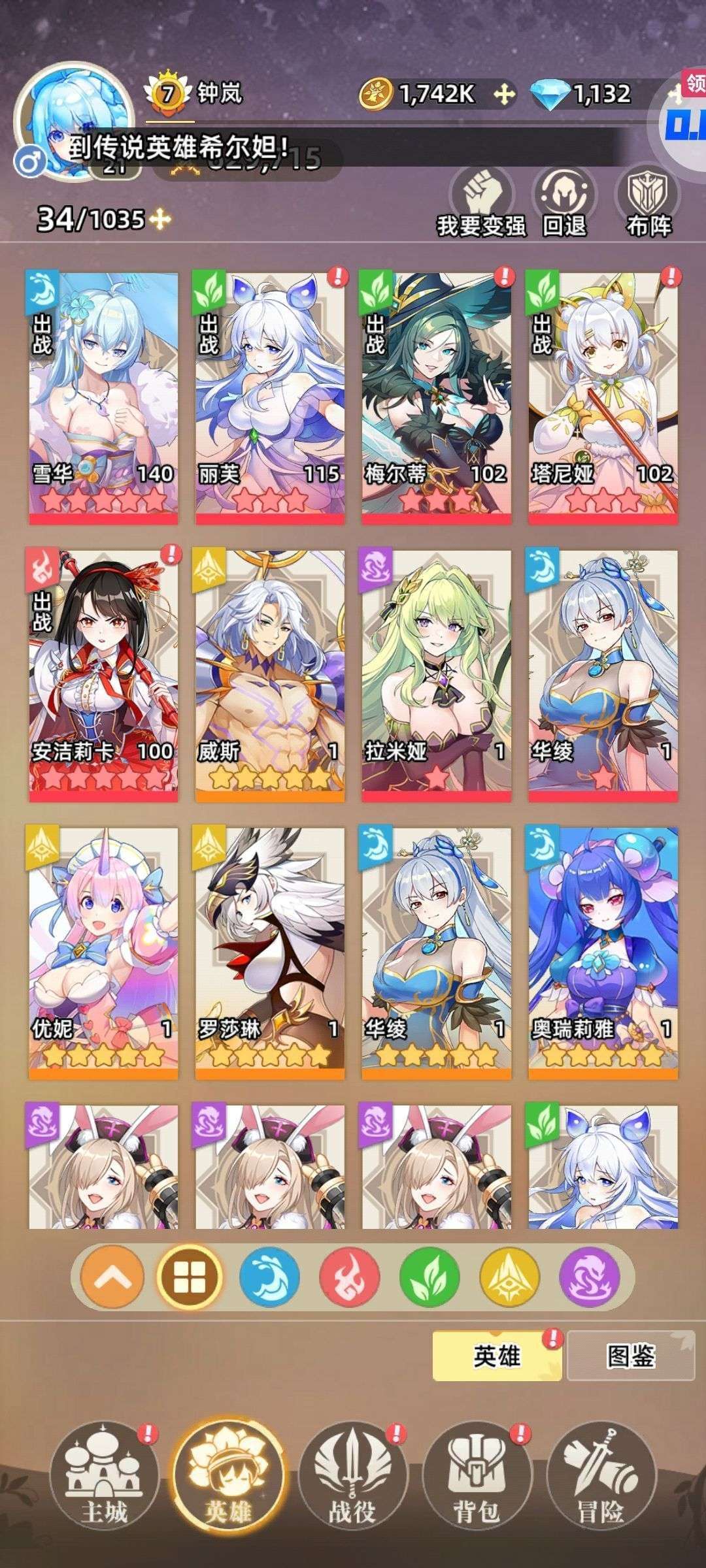706x1568 pixels.
Task: Go to 主城 main city
Action: 105,1477
